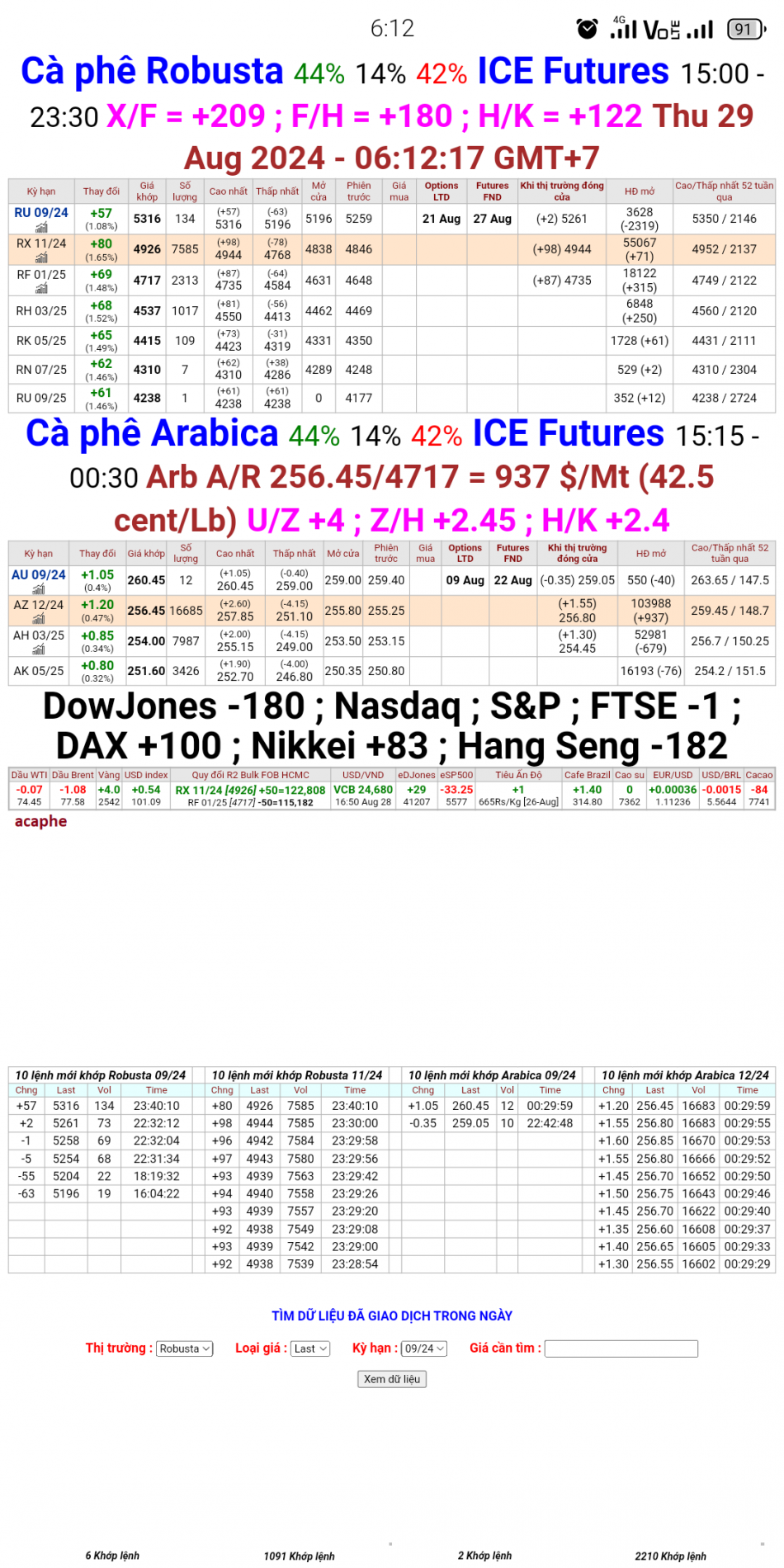Image resolution: width=784 pixels, height=1568 pixels.
Task: Open the Arabica AU 09/24 chart icon
Action: tap(40, 588)
